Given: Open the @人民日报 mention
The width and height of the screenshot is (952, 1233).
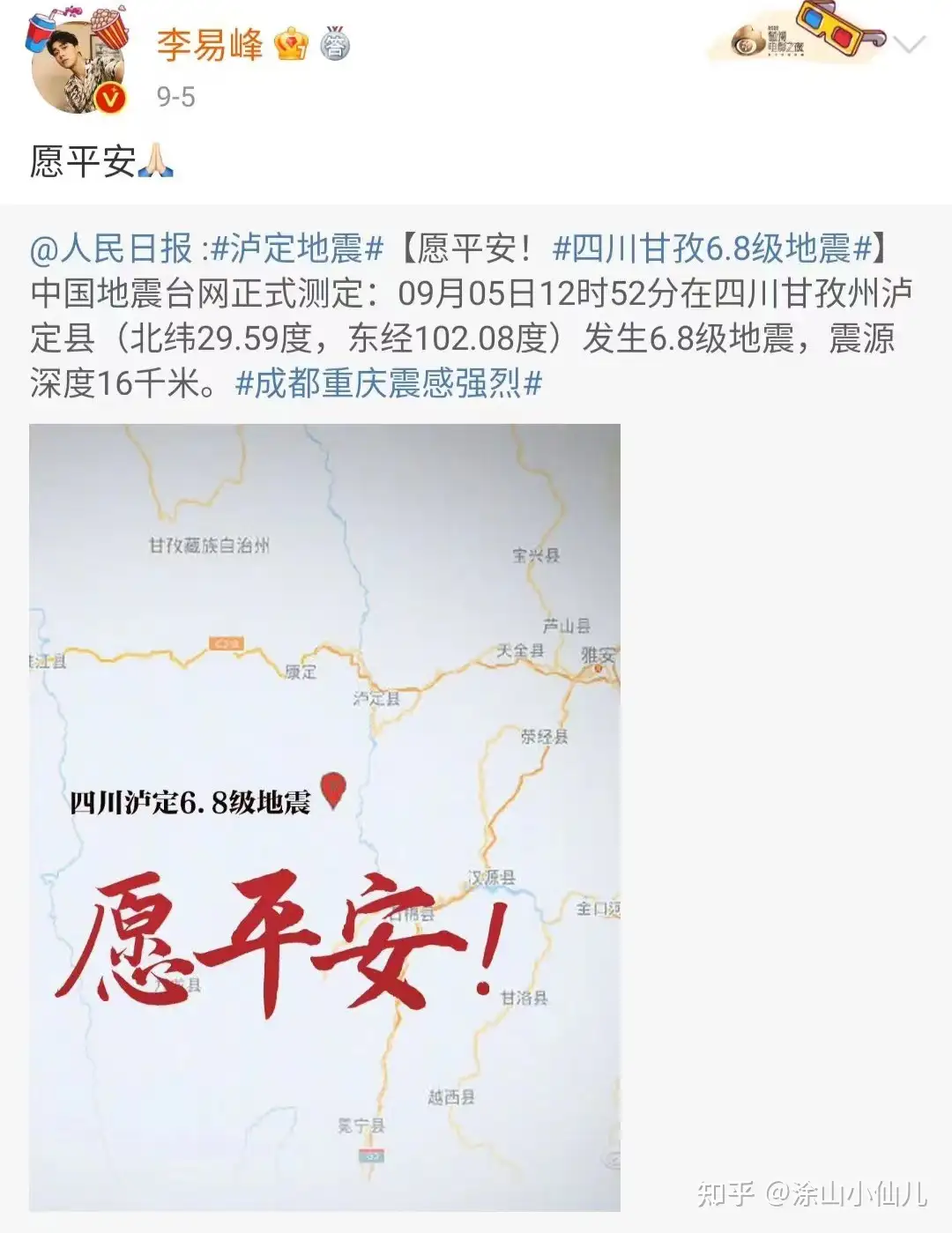Looking at the screenshot, I should click(x=111, y=249).
